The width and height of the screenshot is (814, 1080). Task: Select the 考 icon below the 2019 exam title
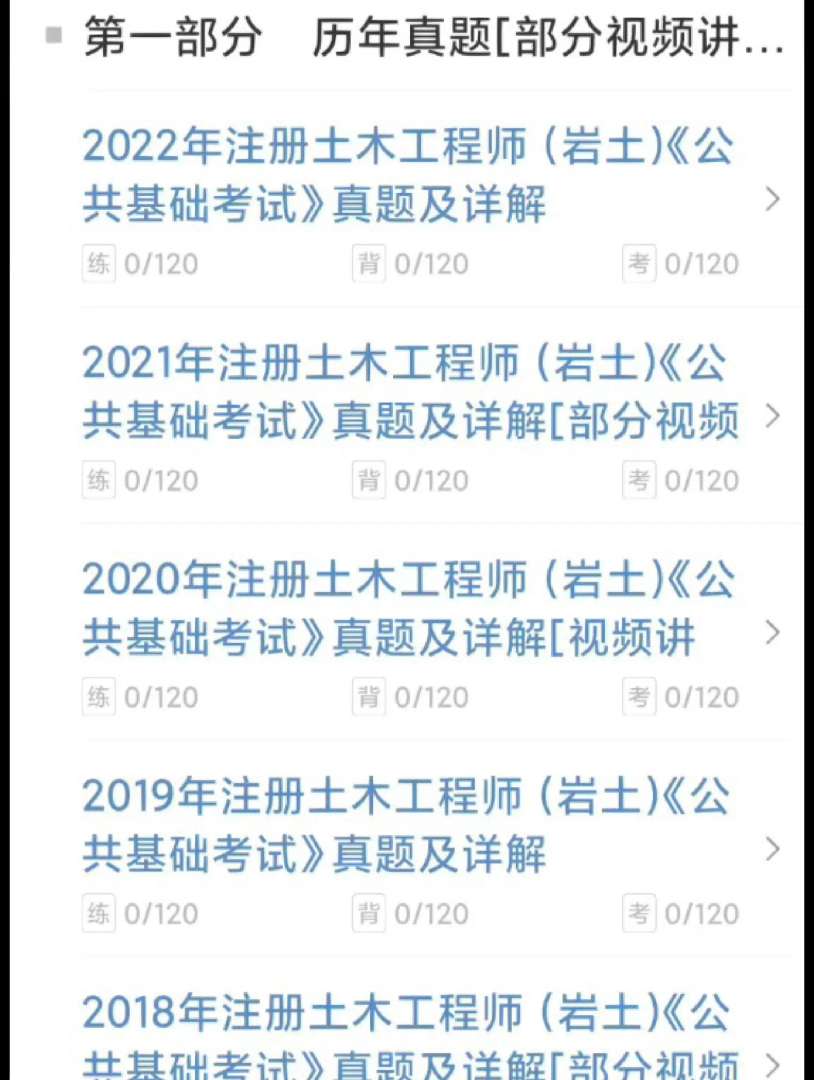coord(638,913)
